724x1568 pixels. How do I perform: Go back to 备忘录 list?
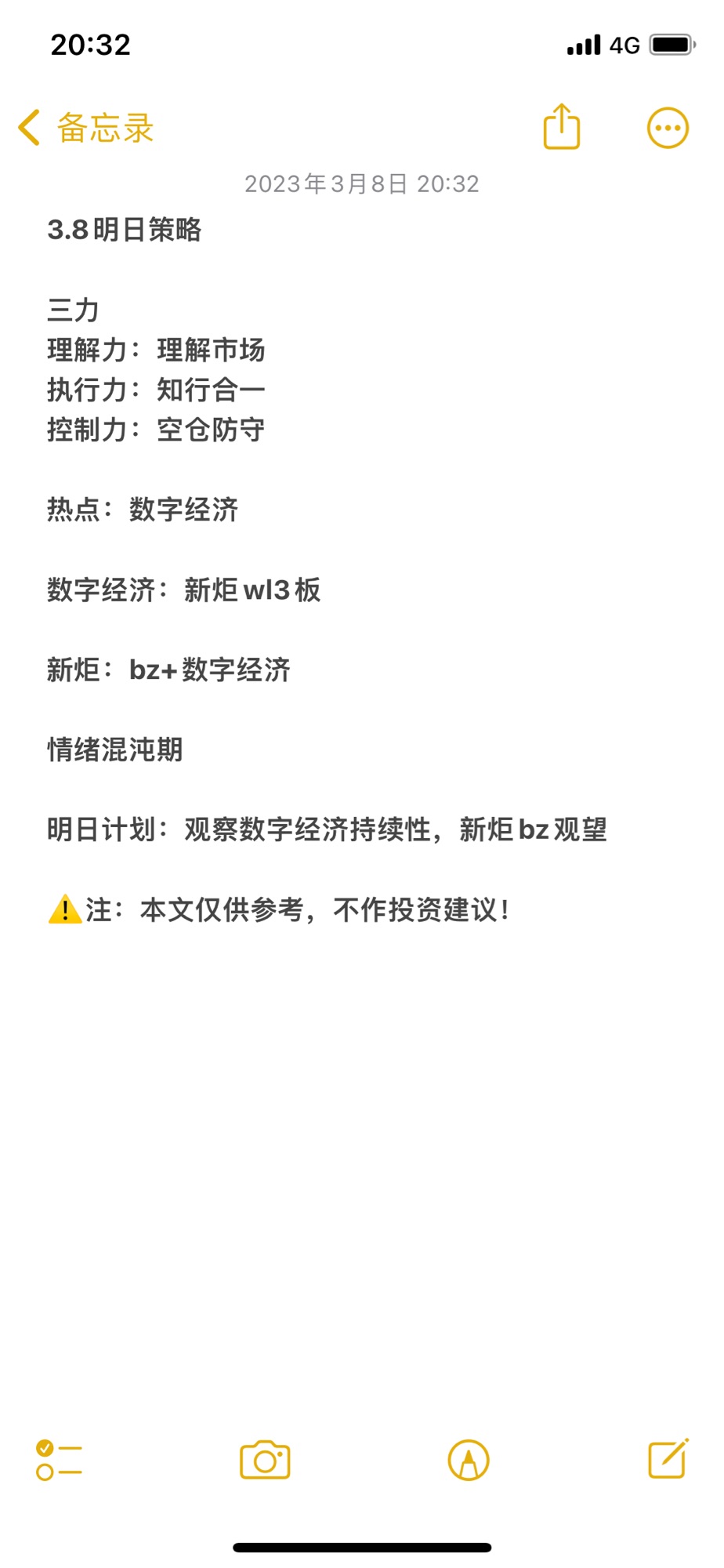tap(86, 128)
